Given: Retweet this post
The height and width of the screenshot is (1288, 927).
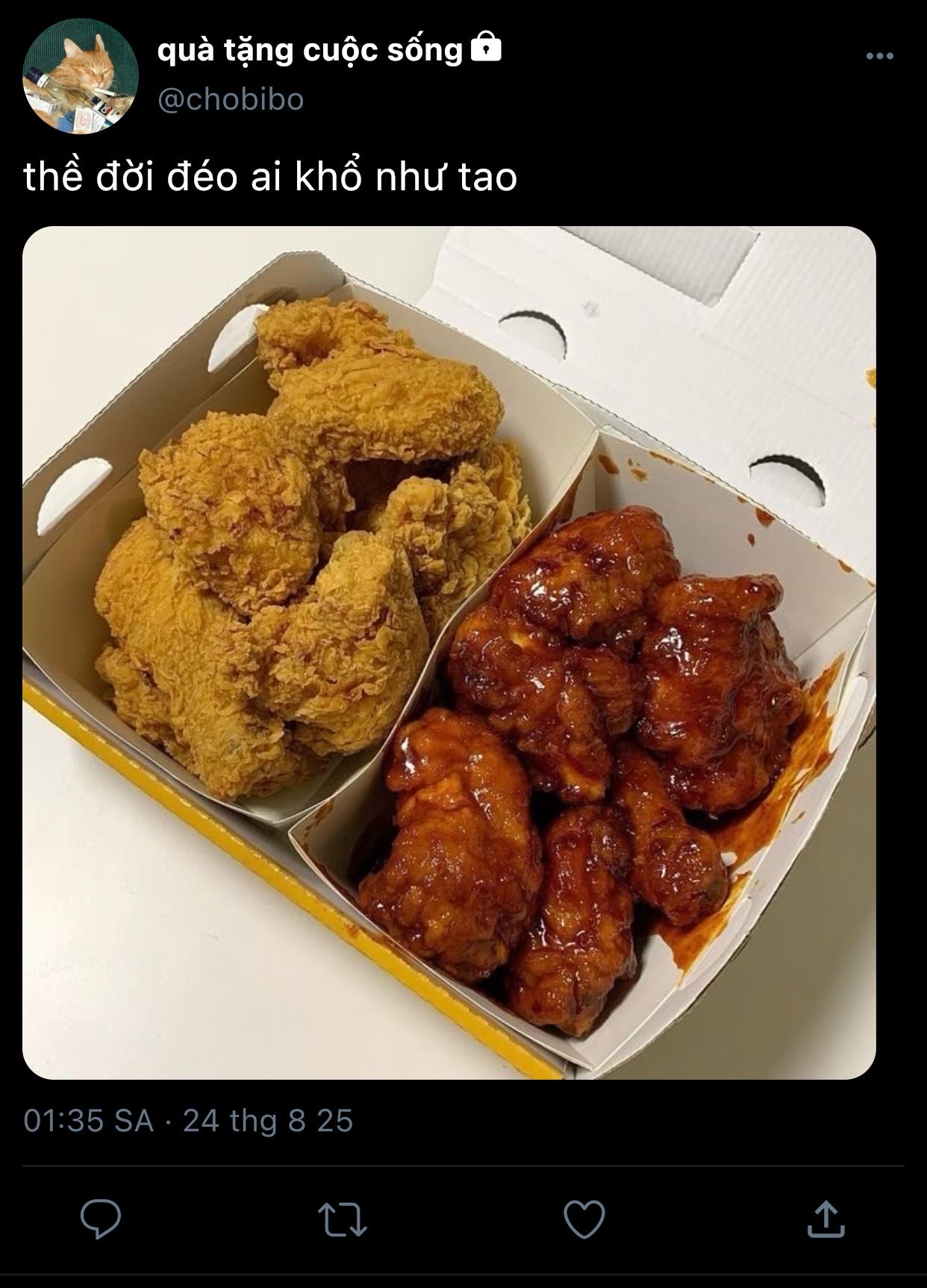Looking at the screenshot, I should click(x=342, y=1219).
